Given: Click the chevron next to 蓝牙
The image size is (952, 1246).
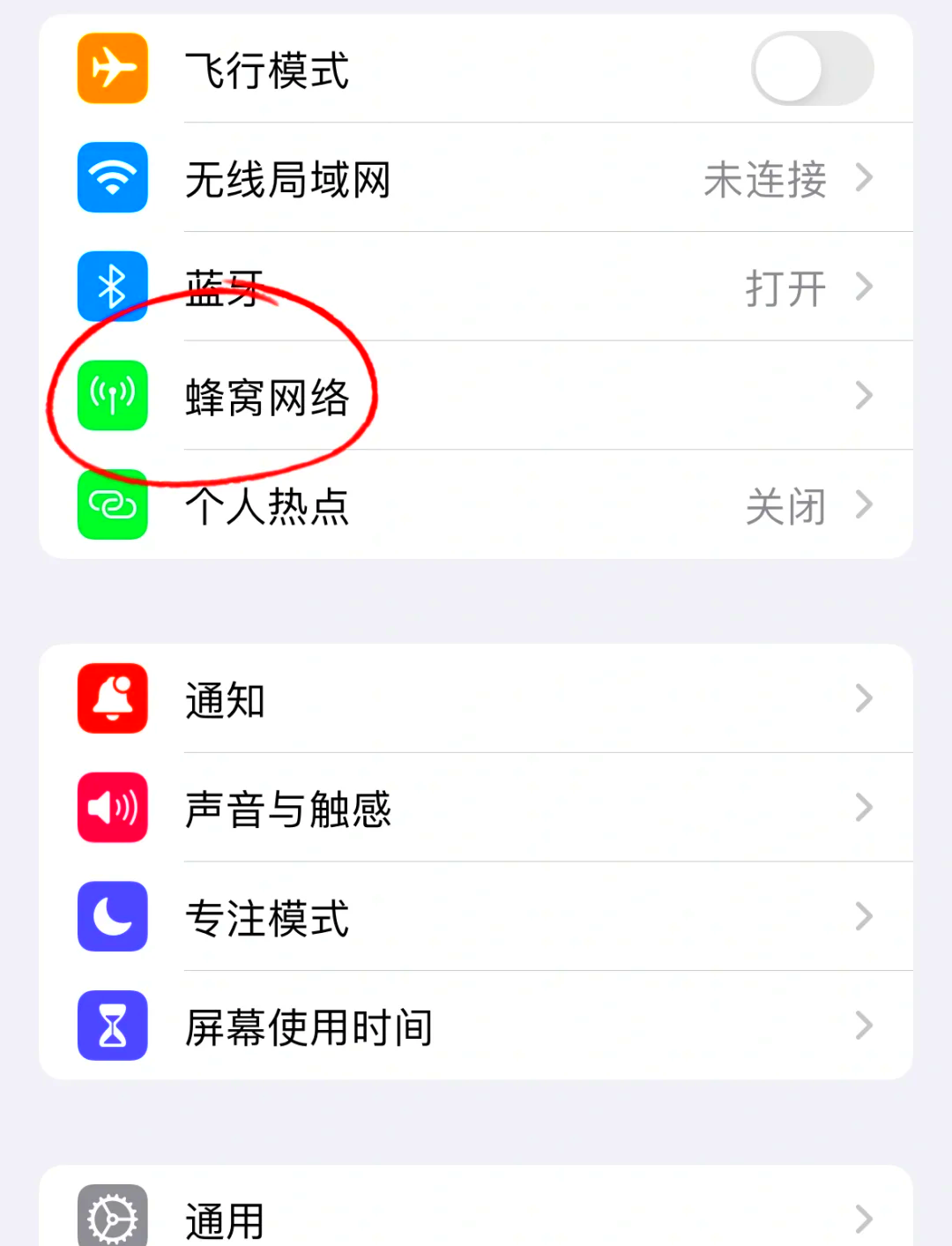Looking at the screenshot, I should pyautogui.click(x=864, y=287).
